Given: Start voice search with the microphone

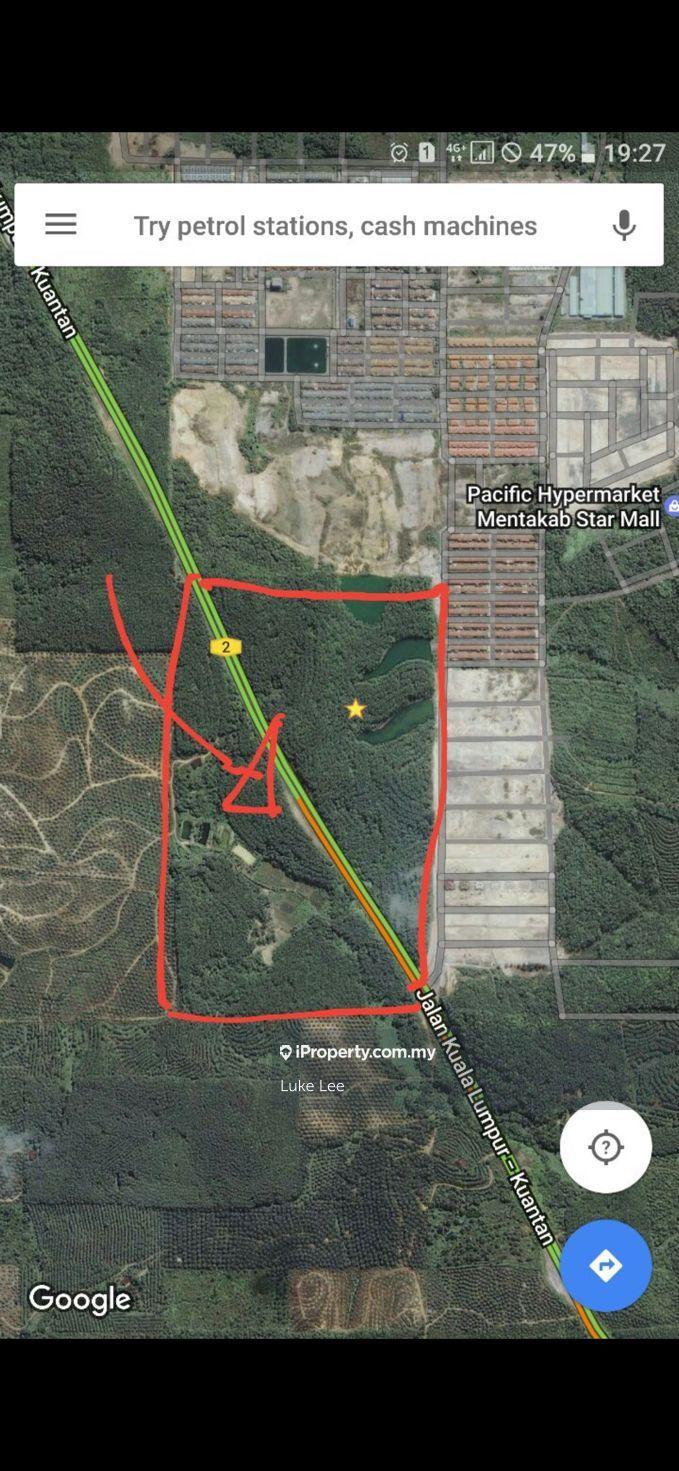Looking at the screenshot, I should coord(624,225).
